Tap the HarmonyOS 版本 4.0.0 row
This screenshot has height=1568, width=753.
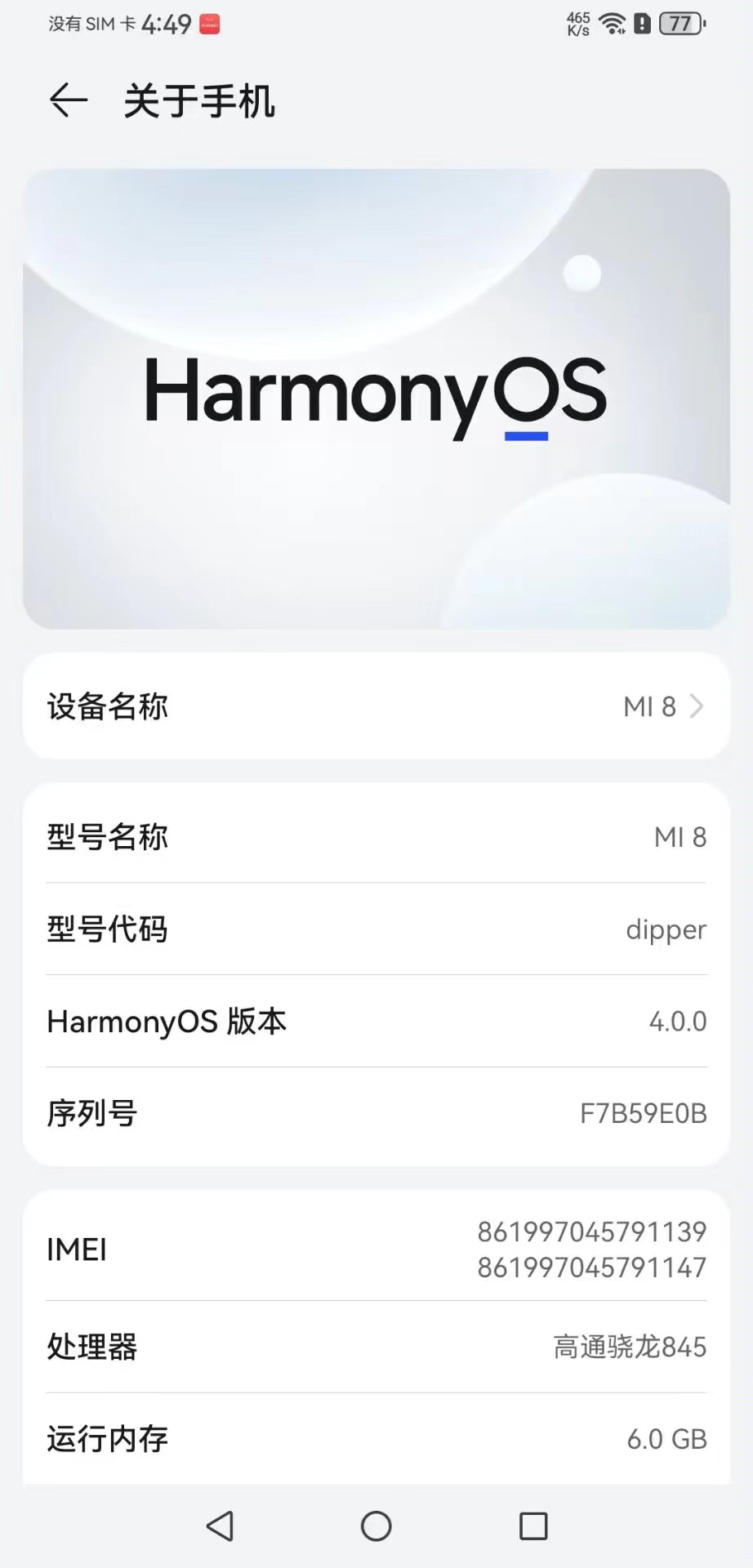point(376,1021)
